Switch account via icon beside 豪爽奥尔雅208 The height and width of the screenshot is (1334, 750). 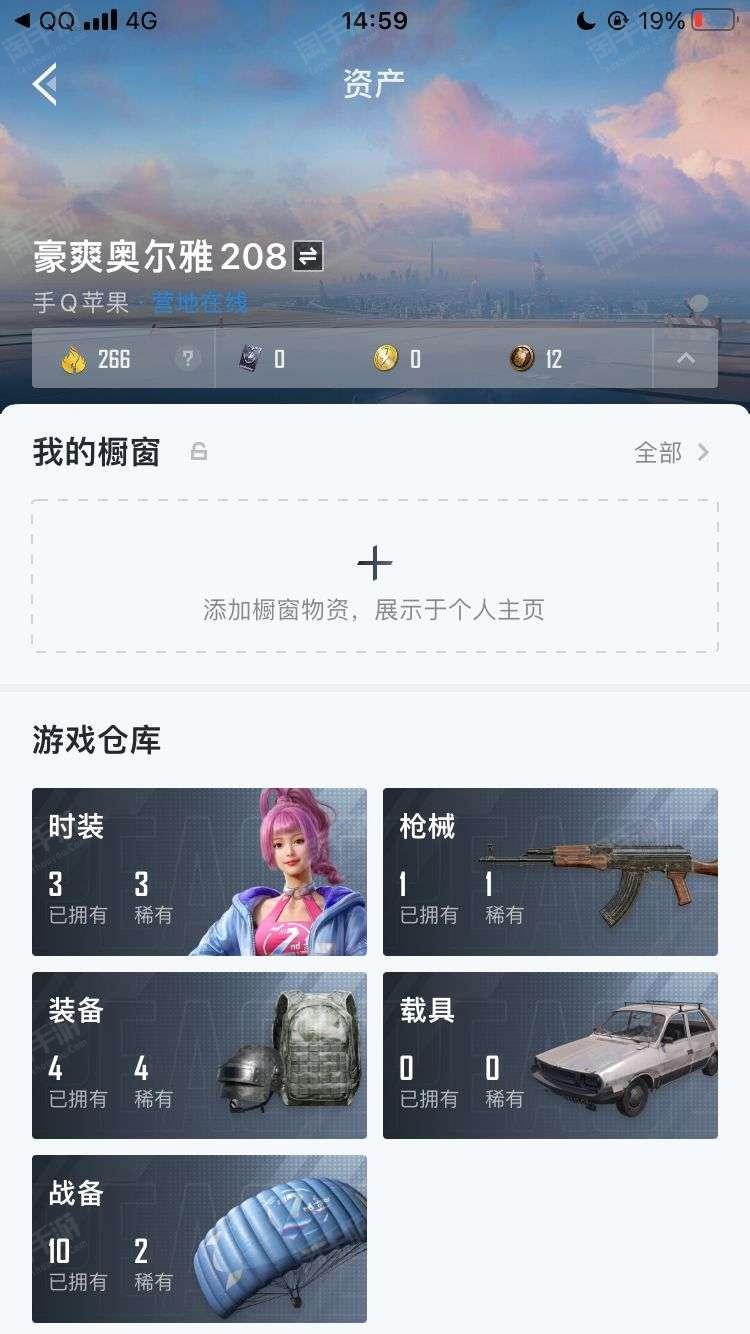308,257
